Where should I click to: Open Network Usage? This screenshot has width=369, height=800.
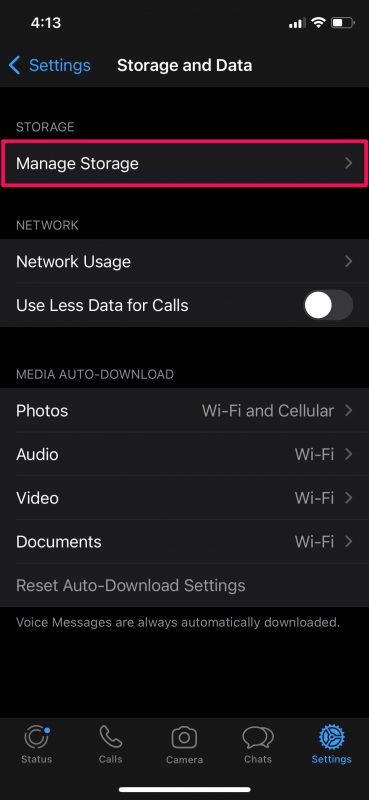point(184,262)
